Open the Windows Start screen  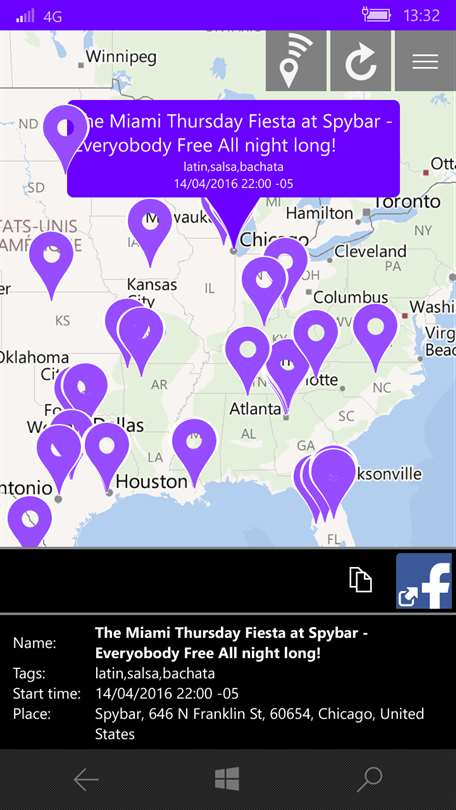(227, 778)
